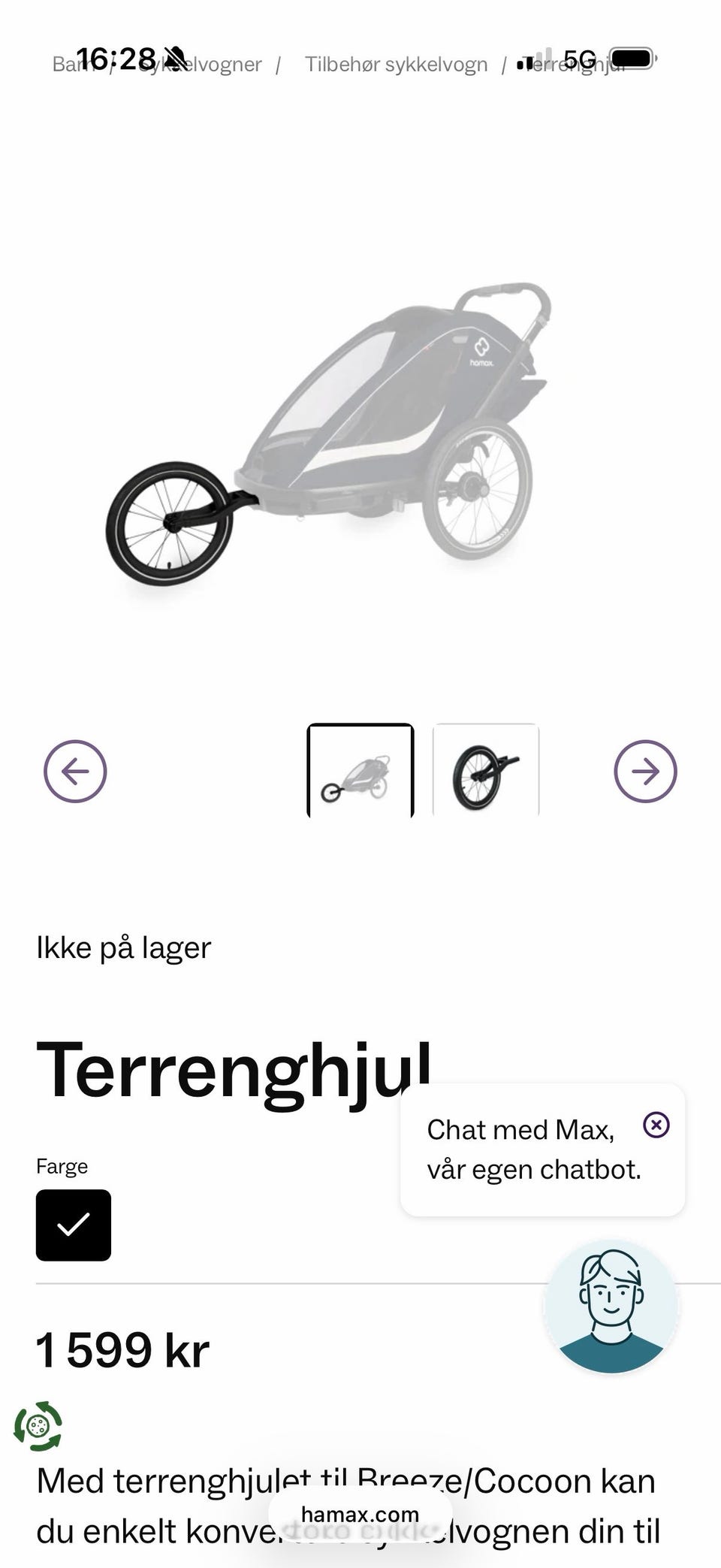Dismiss the Chat med Max popup
Image resolution: width=721 pixels, height=1568 pixels.
pos(656,1125)
